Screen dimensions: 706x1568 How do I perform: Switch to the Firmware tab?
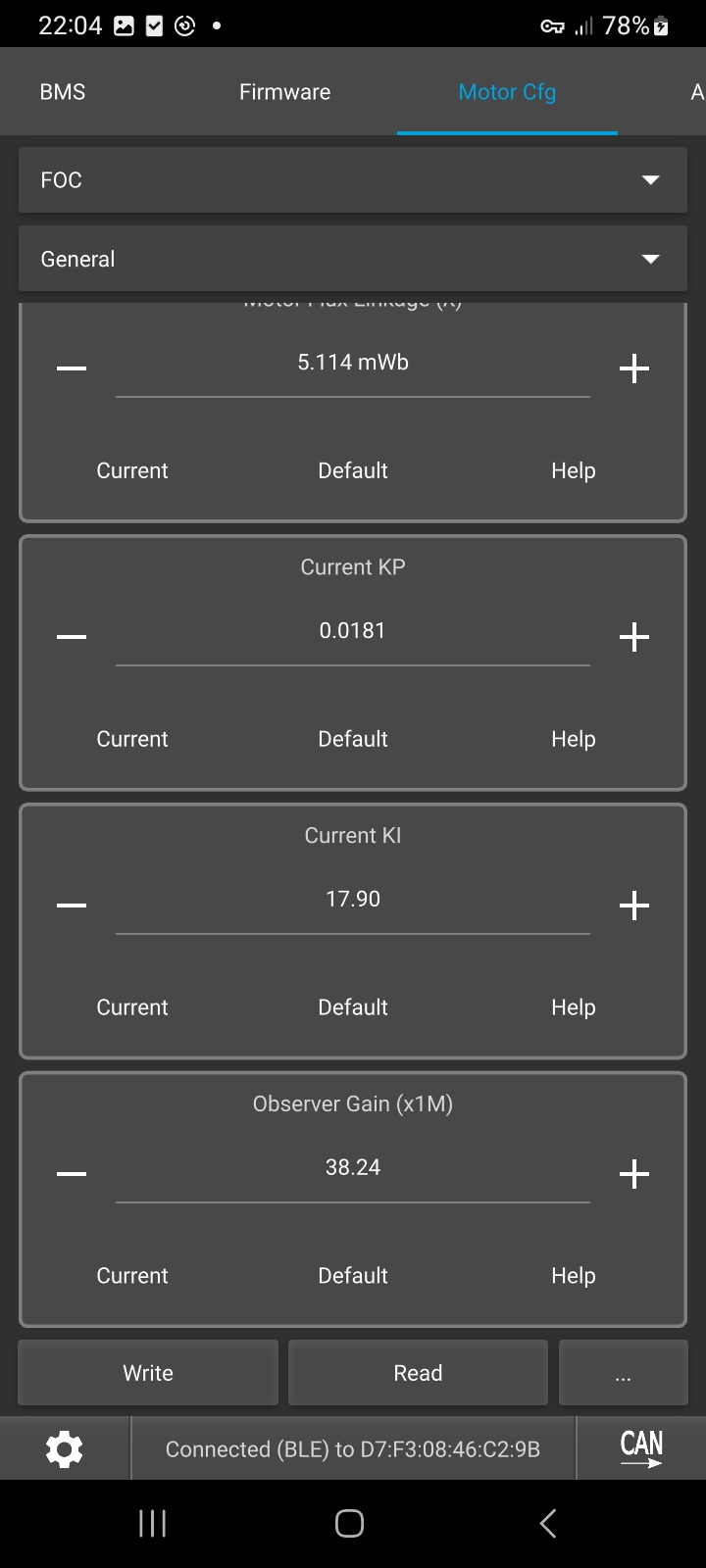coord(284,92)
